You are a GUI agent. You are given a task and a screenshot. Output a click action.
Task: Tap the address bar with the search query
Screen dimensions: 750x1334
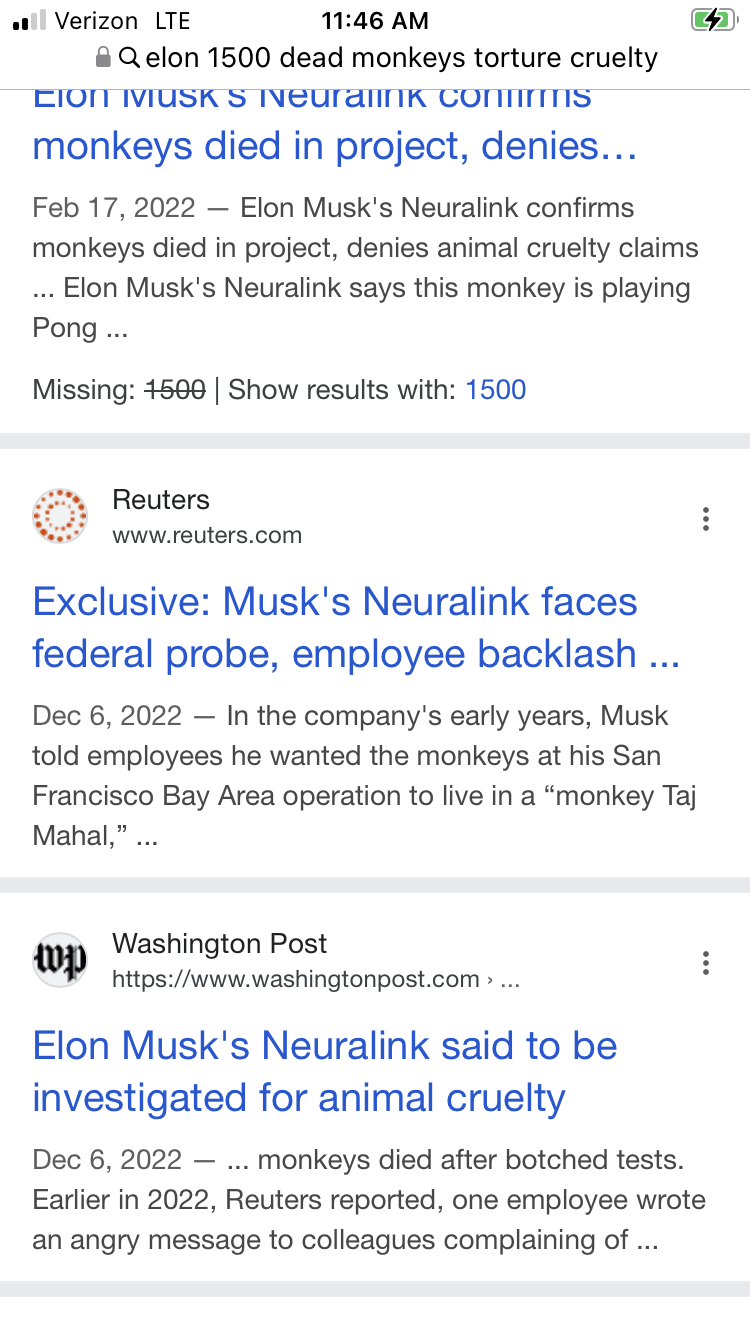[x=376, y=58]
